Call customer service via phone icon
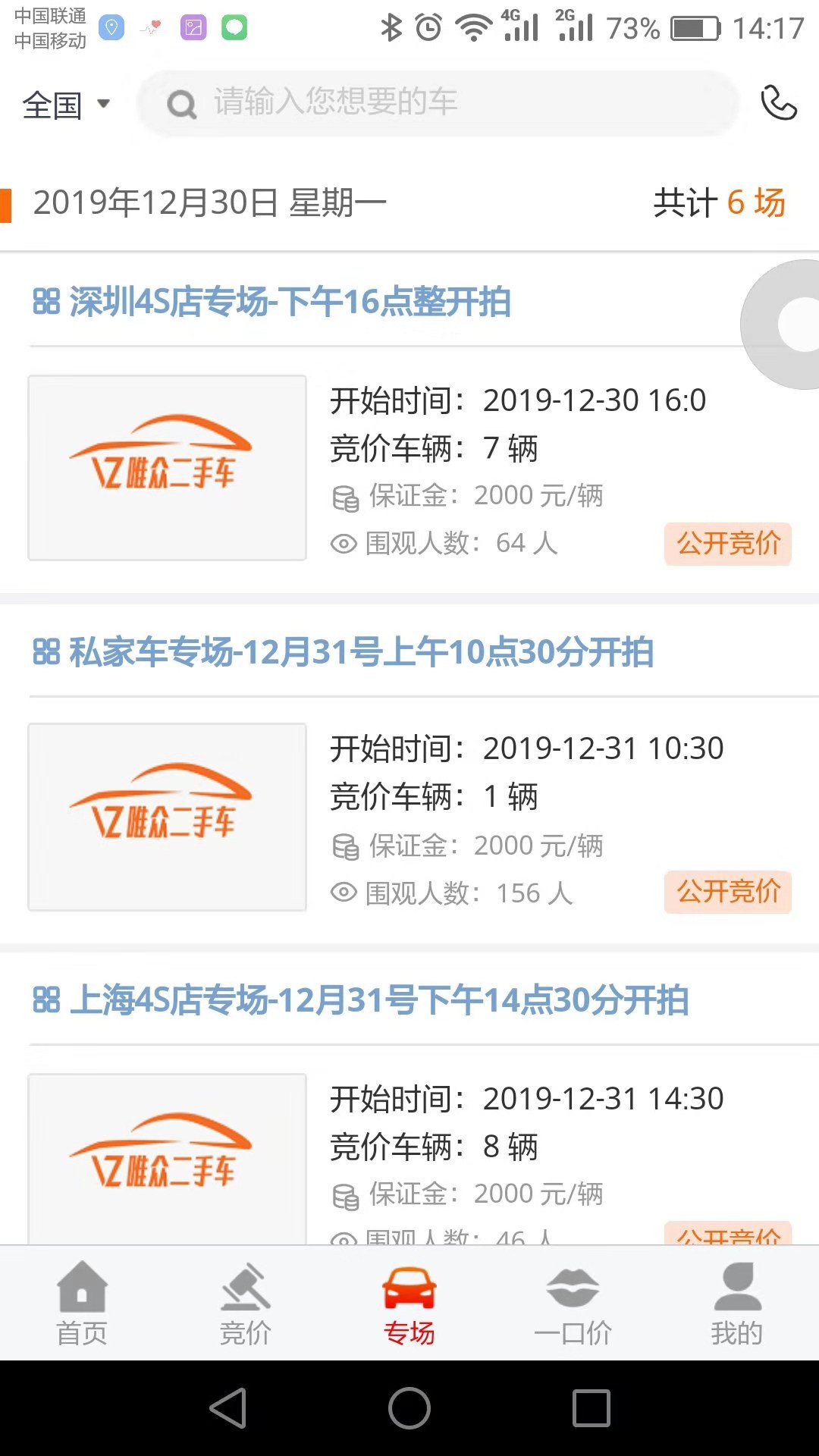Screen dimensions: 819x1456 point(779,103)
